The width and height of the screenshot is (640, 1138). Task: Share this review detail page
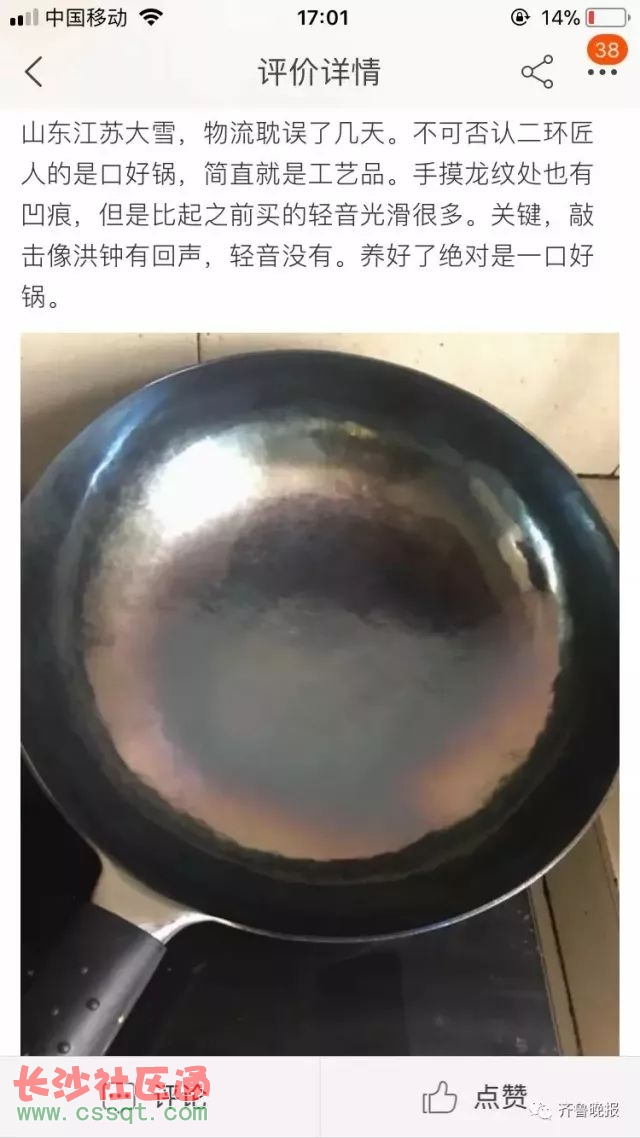point(537,72)
